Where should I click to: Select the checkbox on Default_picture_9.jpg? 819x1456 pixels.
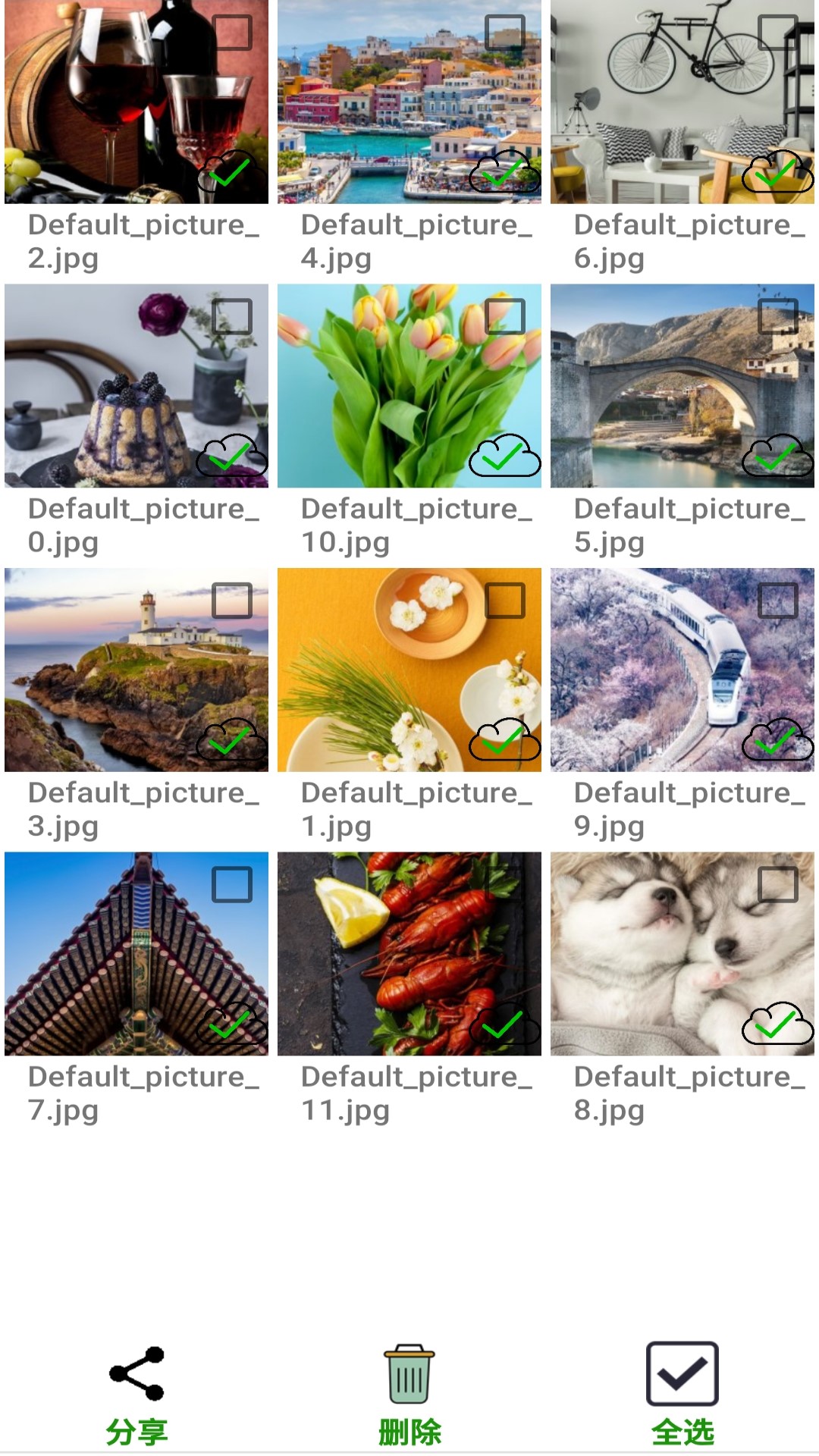point(778,601)
